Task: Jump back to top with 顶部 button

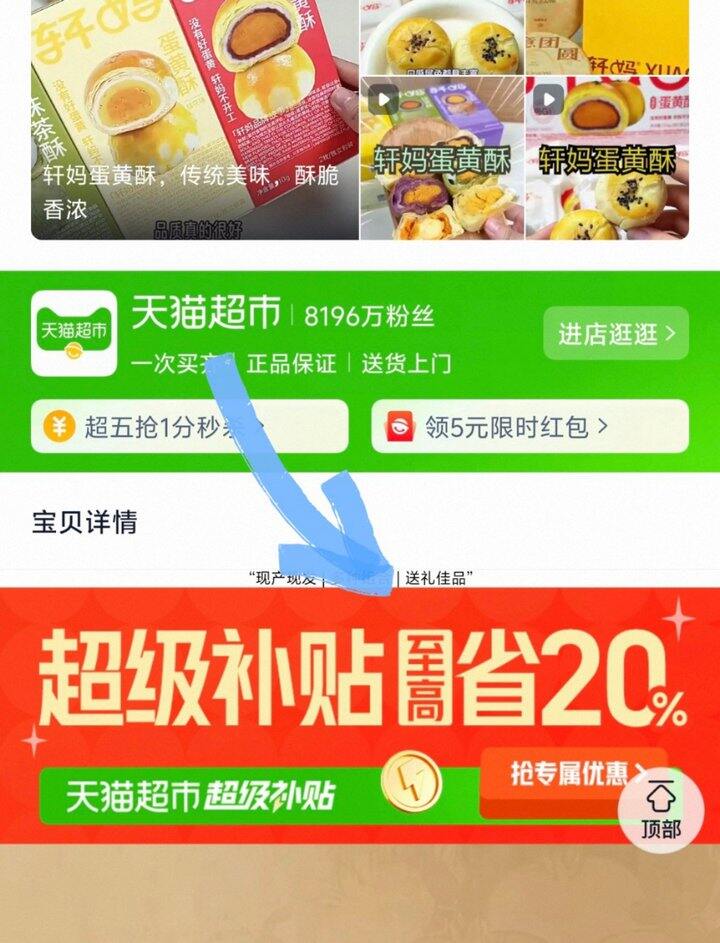Action: point(660,810)
